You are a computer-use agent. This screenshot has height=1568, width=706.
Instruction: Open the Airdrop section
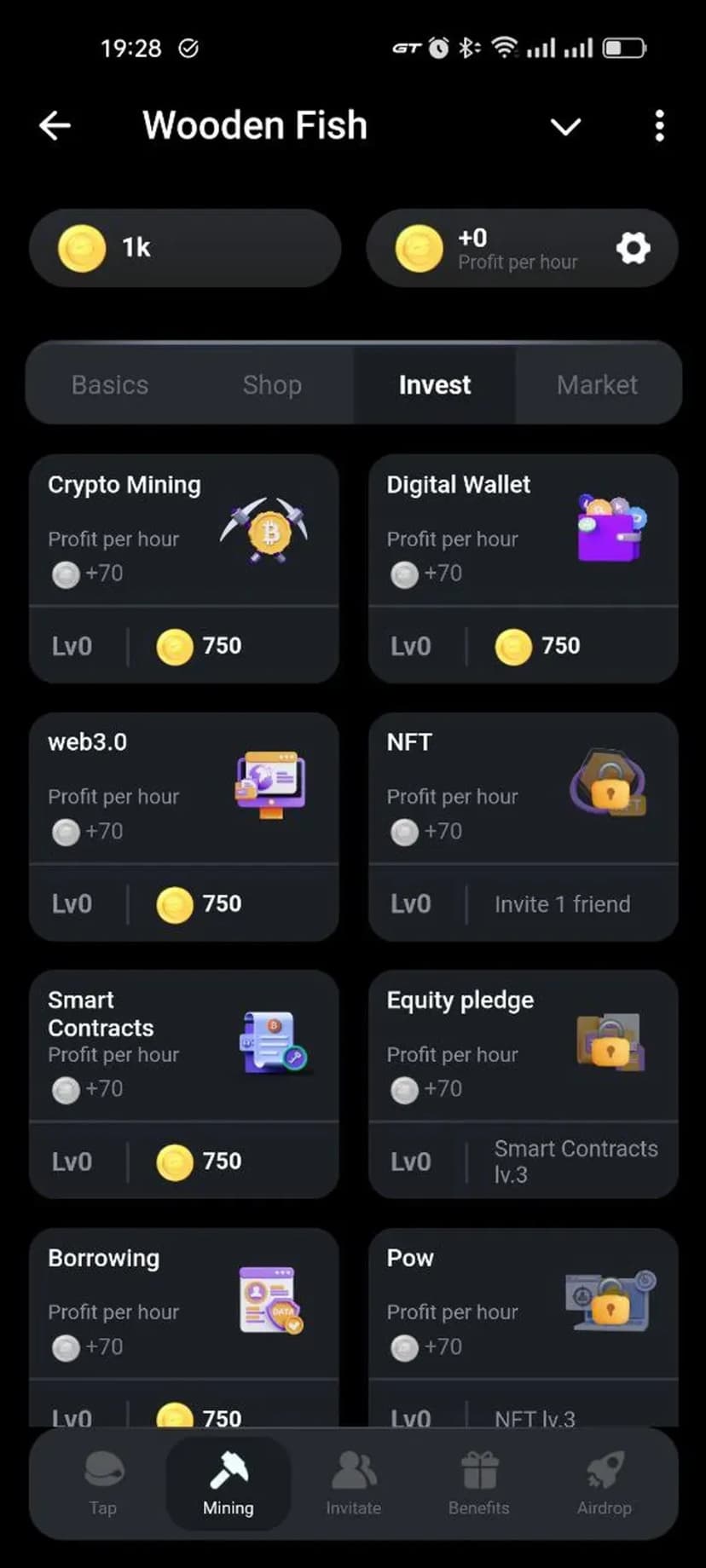pyautogui.click(x=604, y=1484)
